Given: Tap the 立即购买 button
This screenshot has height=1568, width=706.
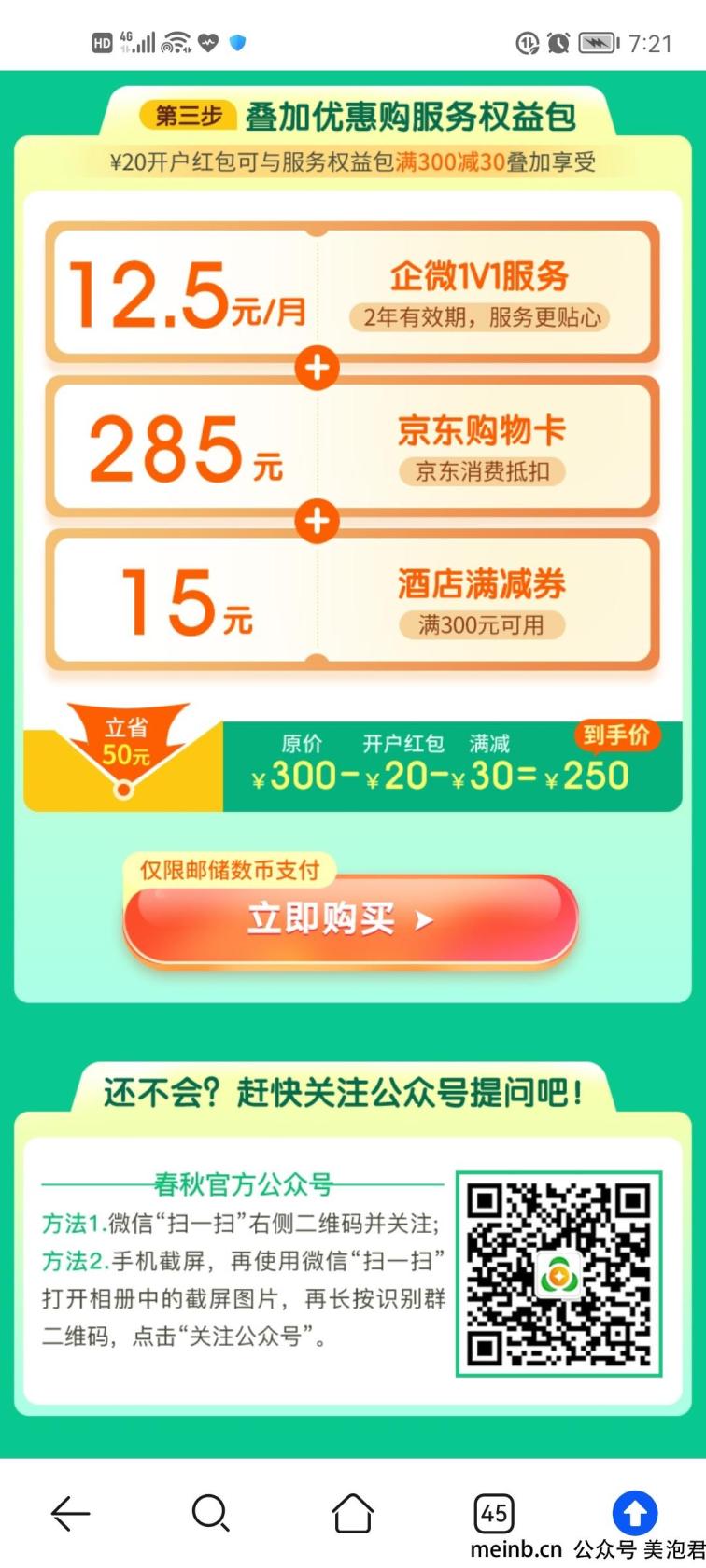Looking at the screenshot, I should (350, 918).
